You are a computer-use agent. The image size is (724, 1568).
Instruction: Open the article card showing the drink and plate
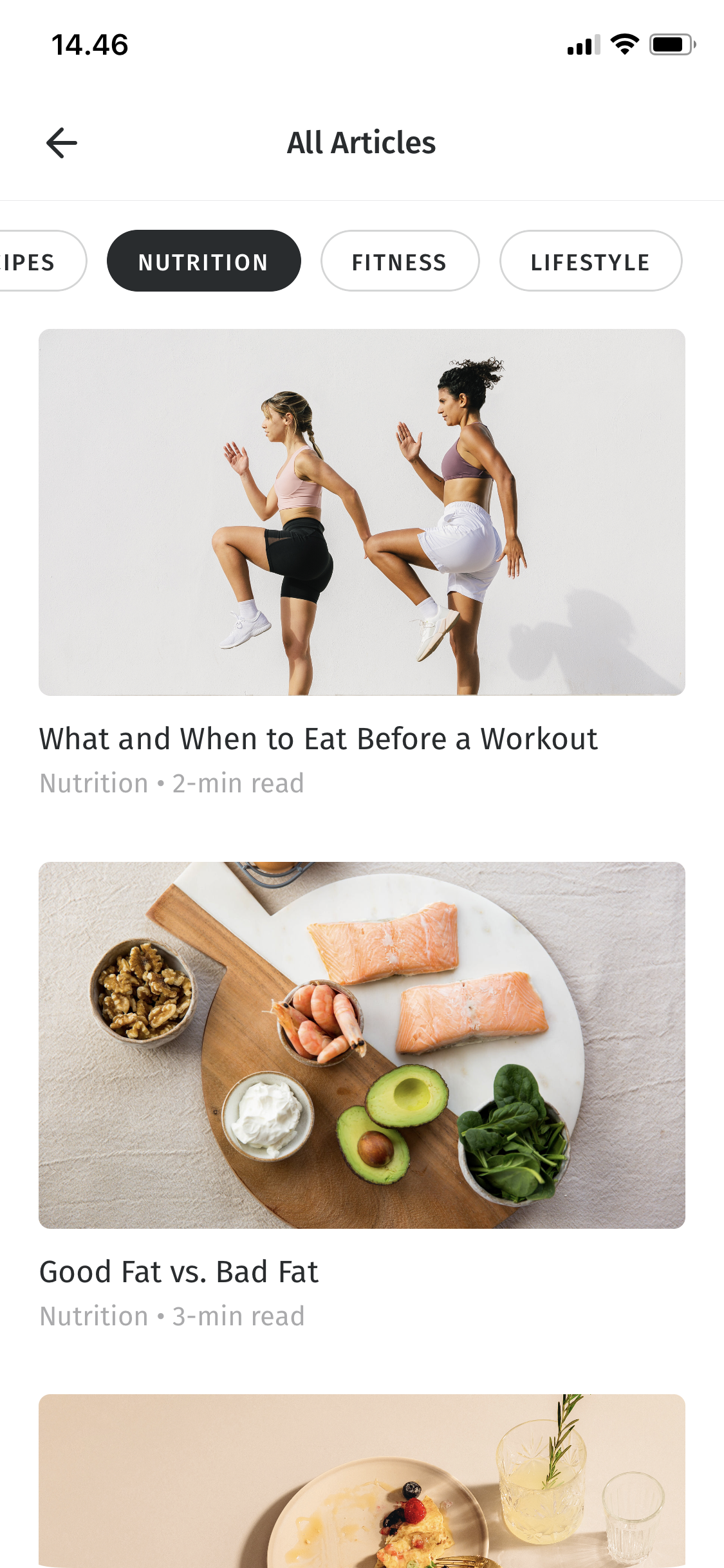(362, 1480)
